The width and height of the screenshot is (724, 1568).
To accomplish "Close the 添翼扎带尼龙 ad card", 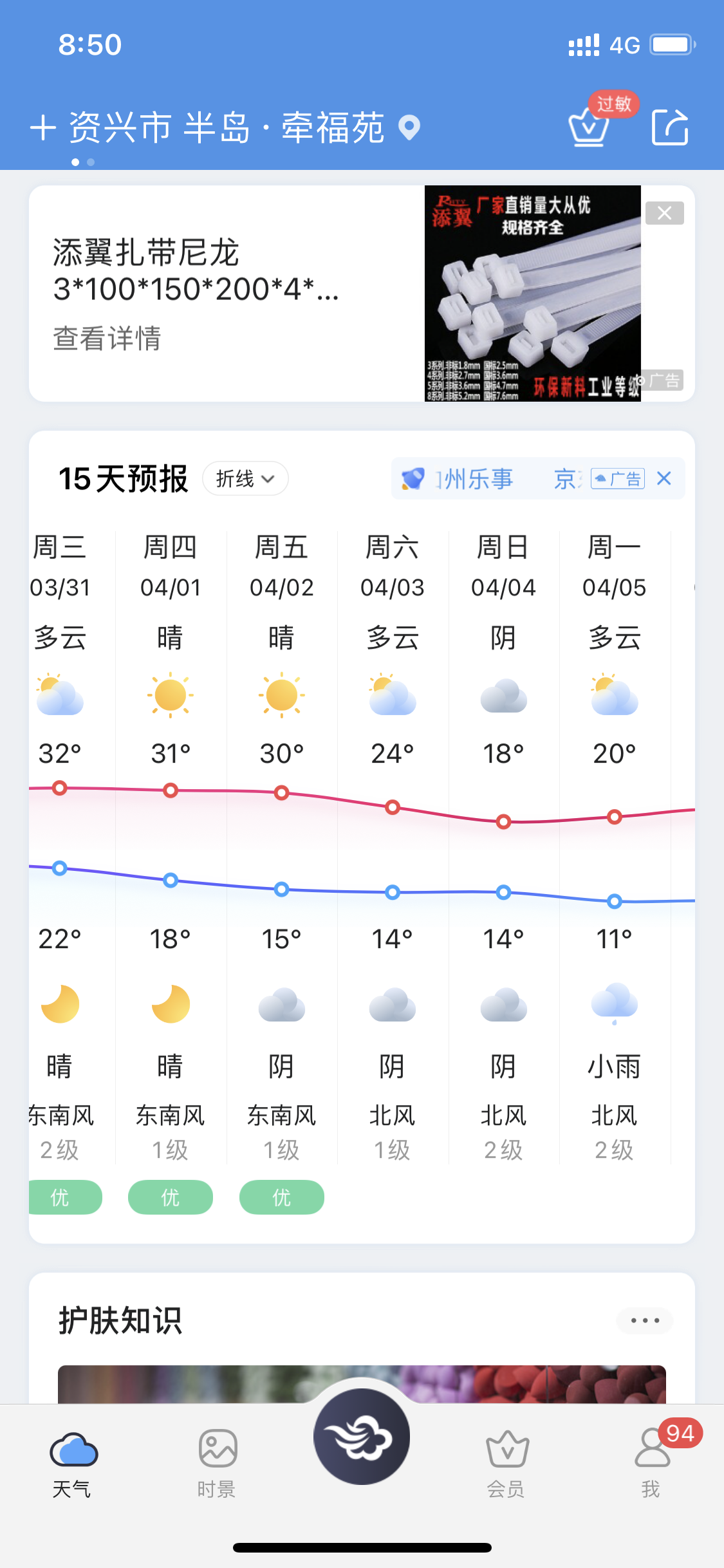I will [x=665, y=213].
